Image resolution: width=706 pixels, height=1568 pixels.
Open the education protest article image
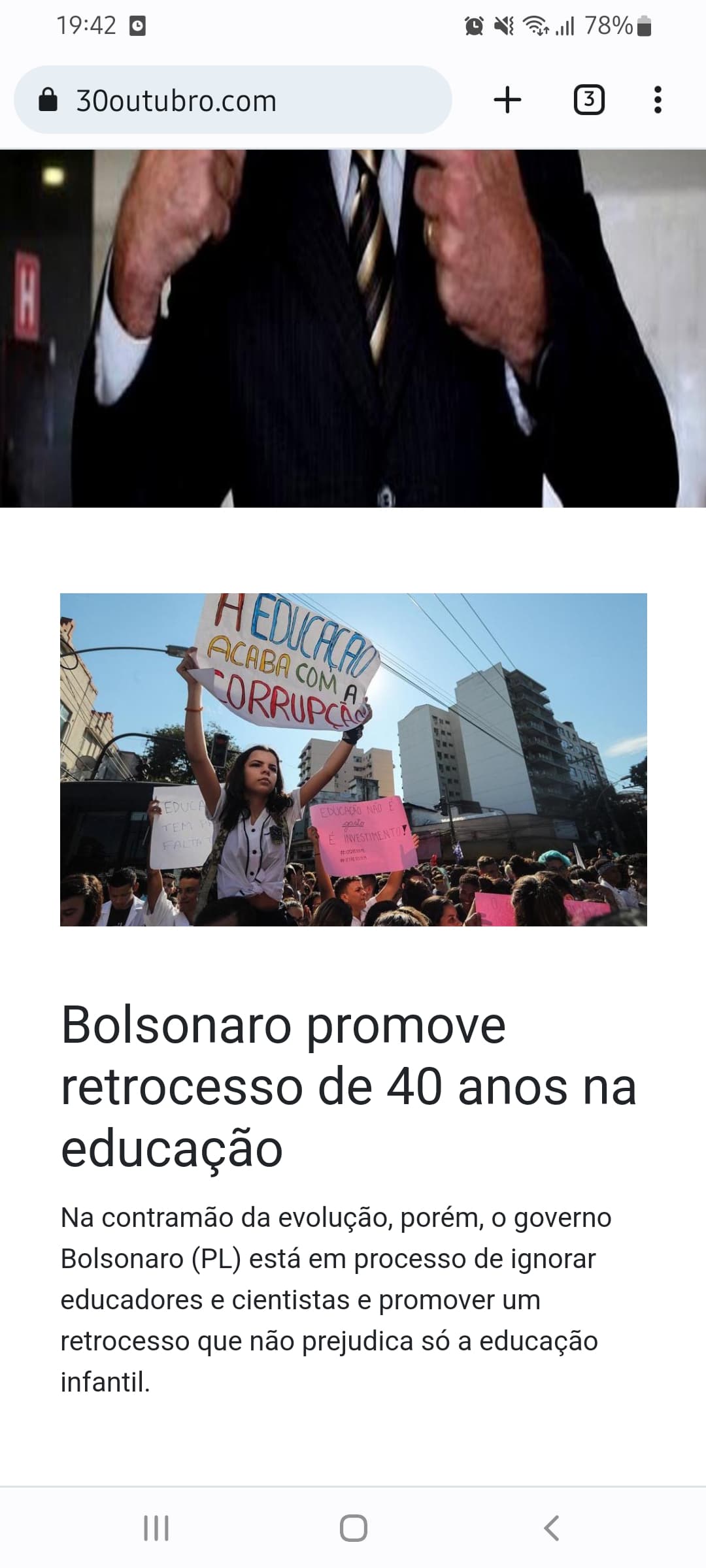point(354,759)
